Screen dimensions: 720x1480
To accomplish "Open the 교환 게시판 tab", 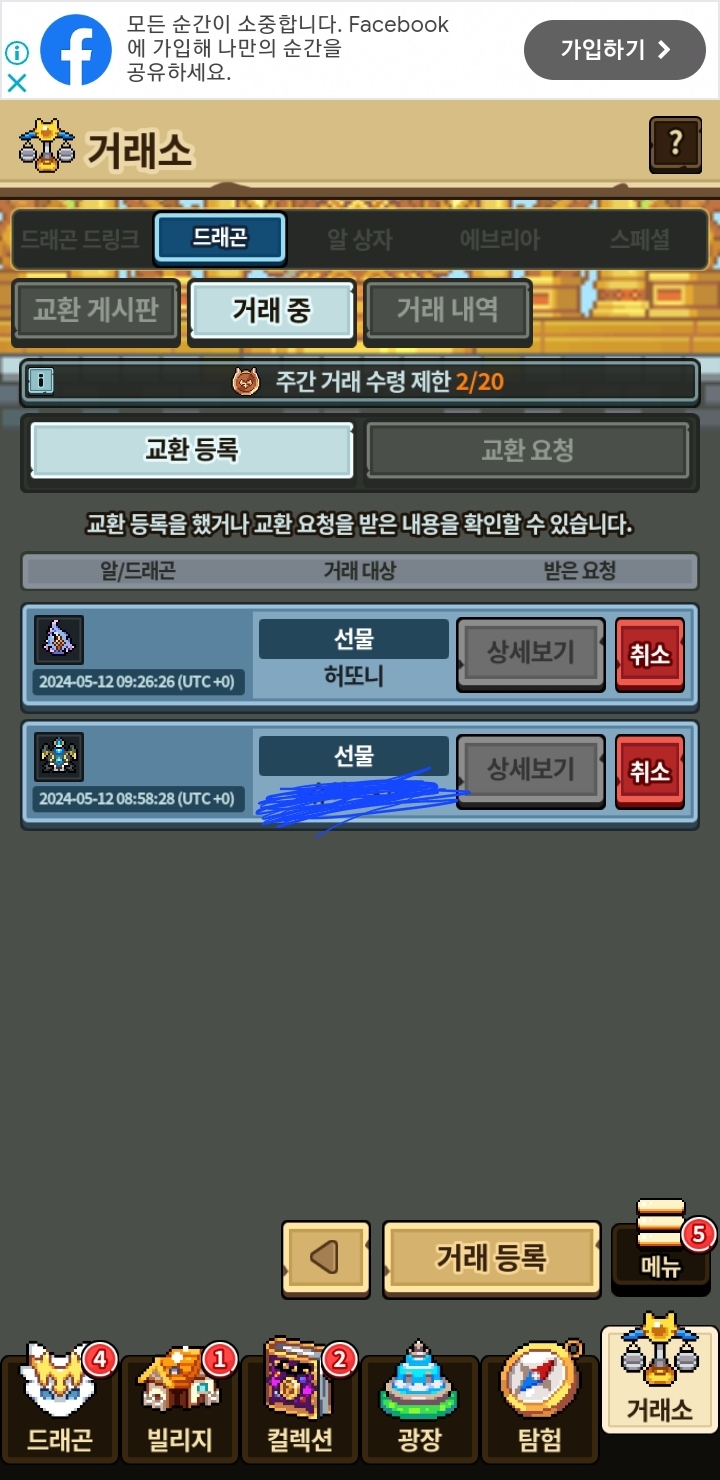I will click(96, 310).
